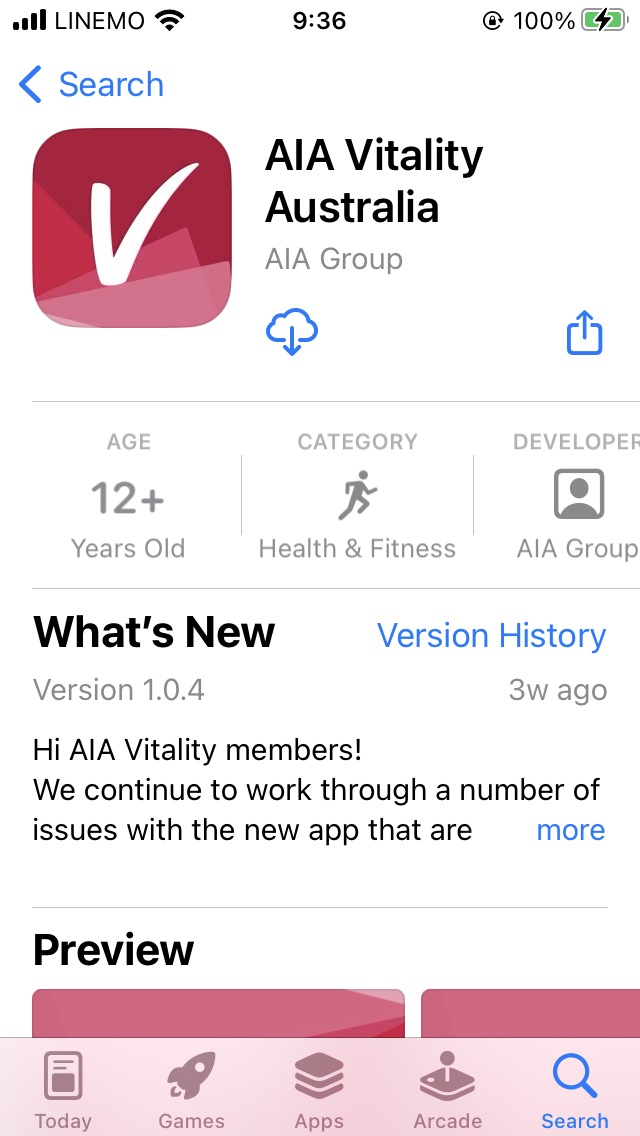Image resolution: width=640 pixels, height=1136 pixels.
Task: Switch to the Games tab
Action: 191,1090
